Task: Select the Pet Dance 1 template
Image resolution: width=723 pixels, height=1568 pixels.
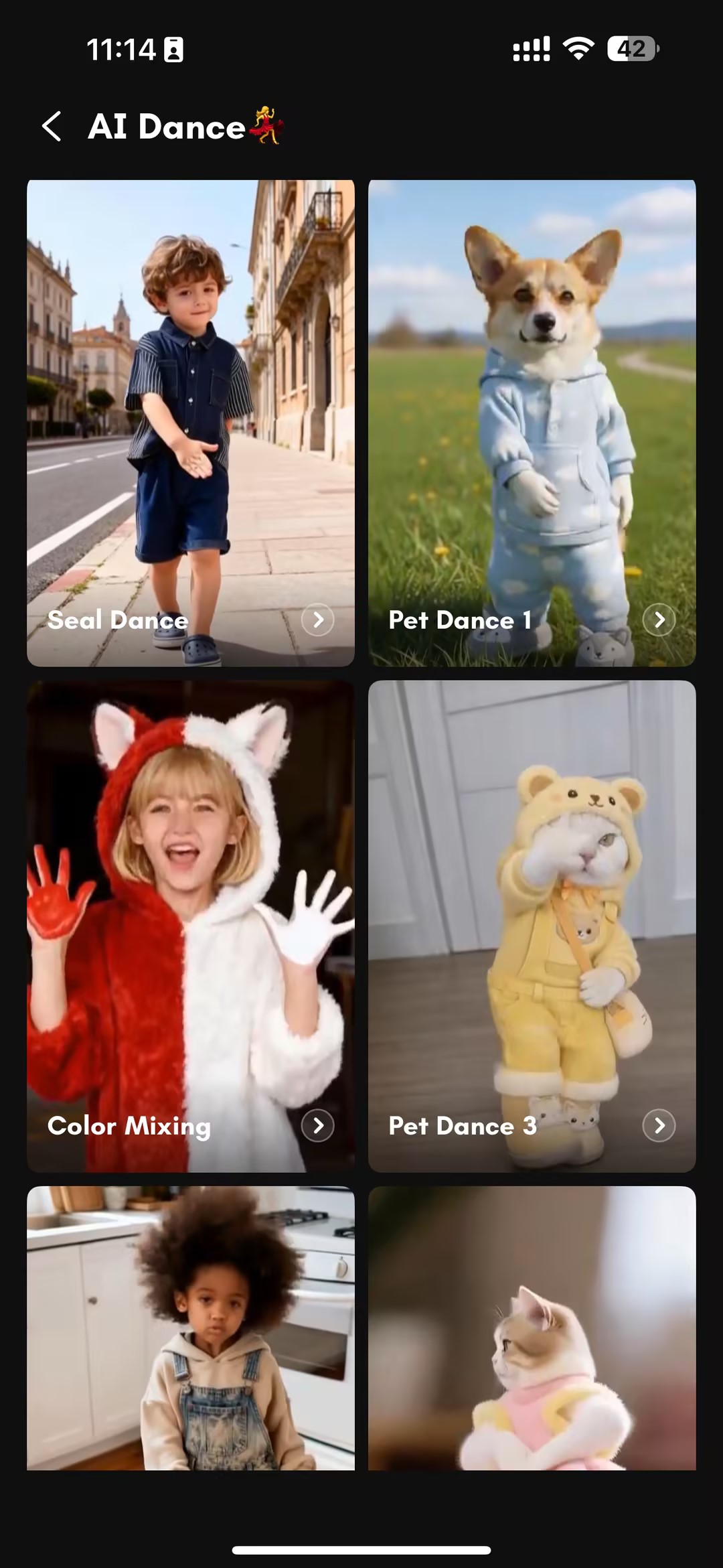Action: tap(532, 423)
